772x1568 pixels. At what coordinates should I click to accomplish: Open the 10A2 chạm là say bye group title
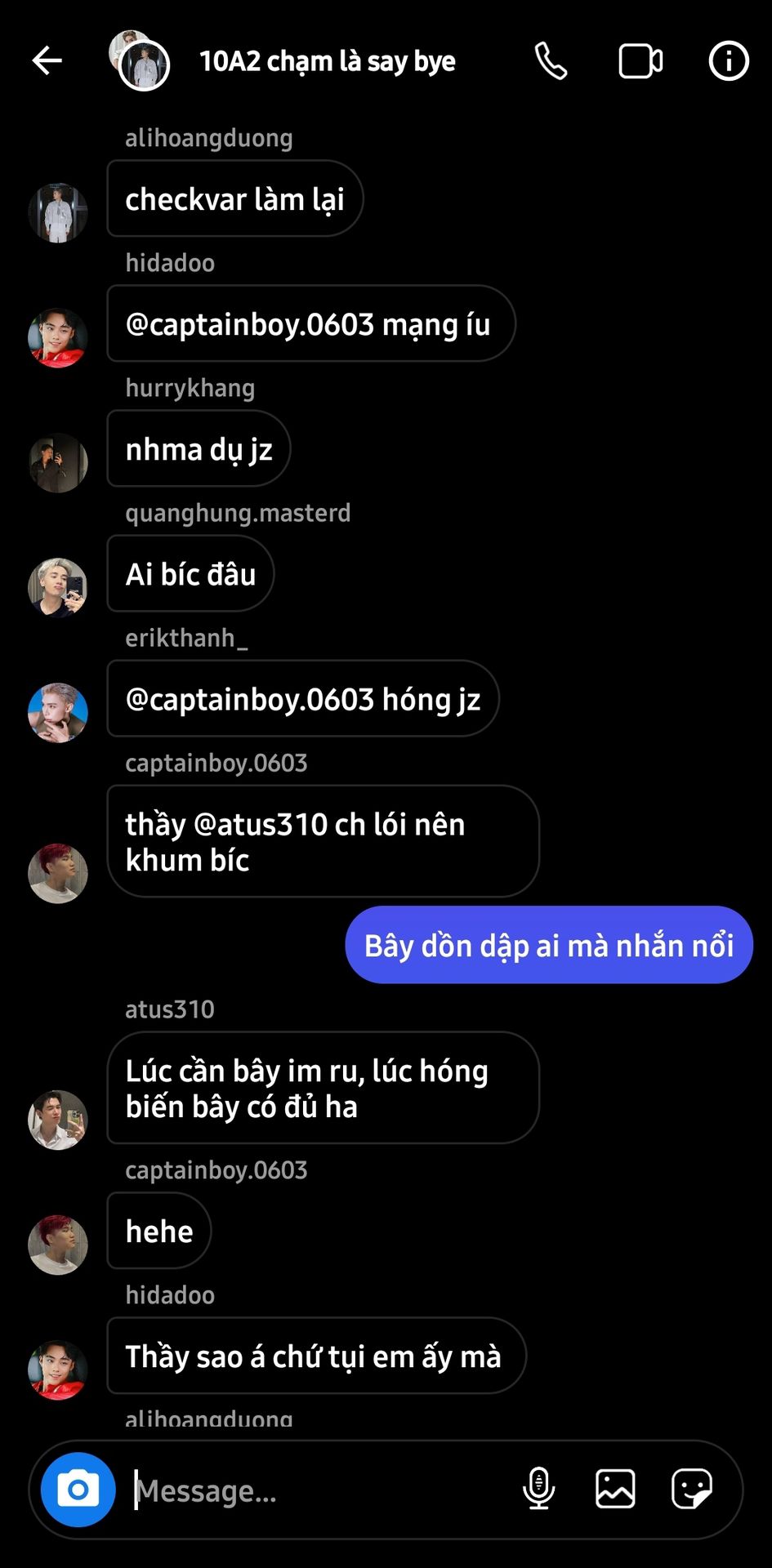point(327,61)
